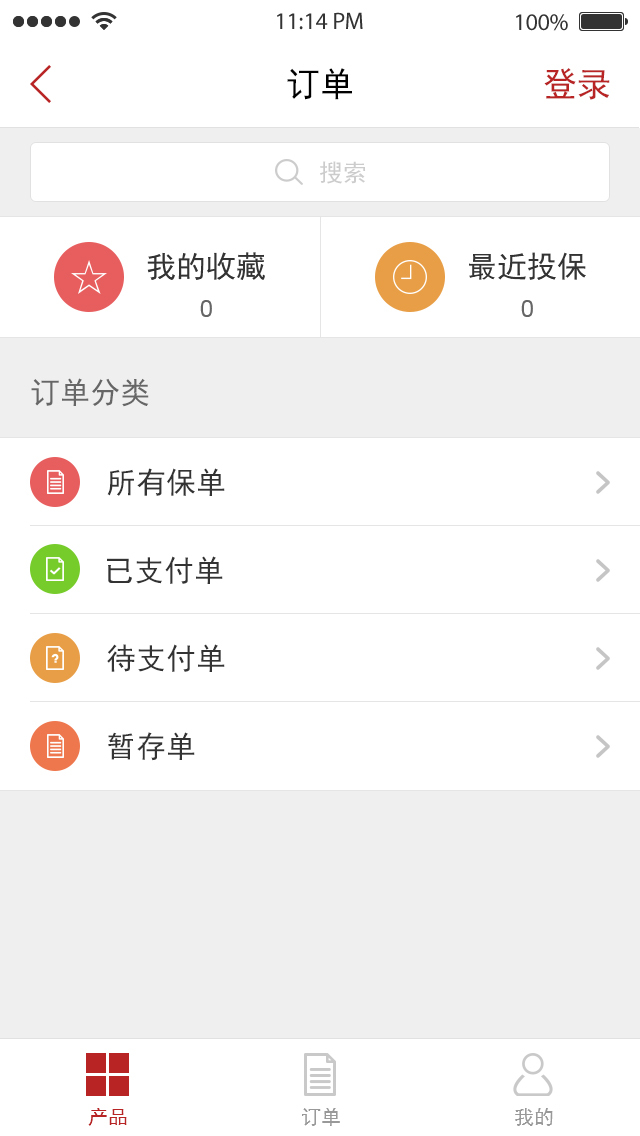Select the 订单 tab

[320, 1088]
